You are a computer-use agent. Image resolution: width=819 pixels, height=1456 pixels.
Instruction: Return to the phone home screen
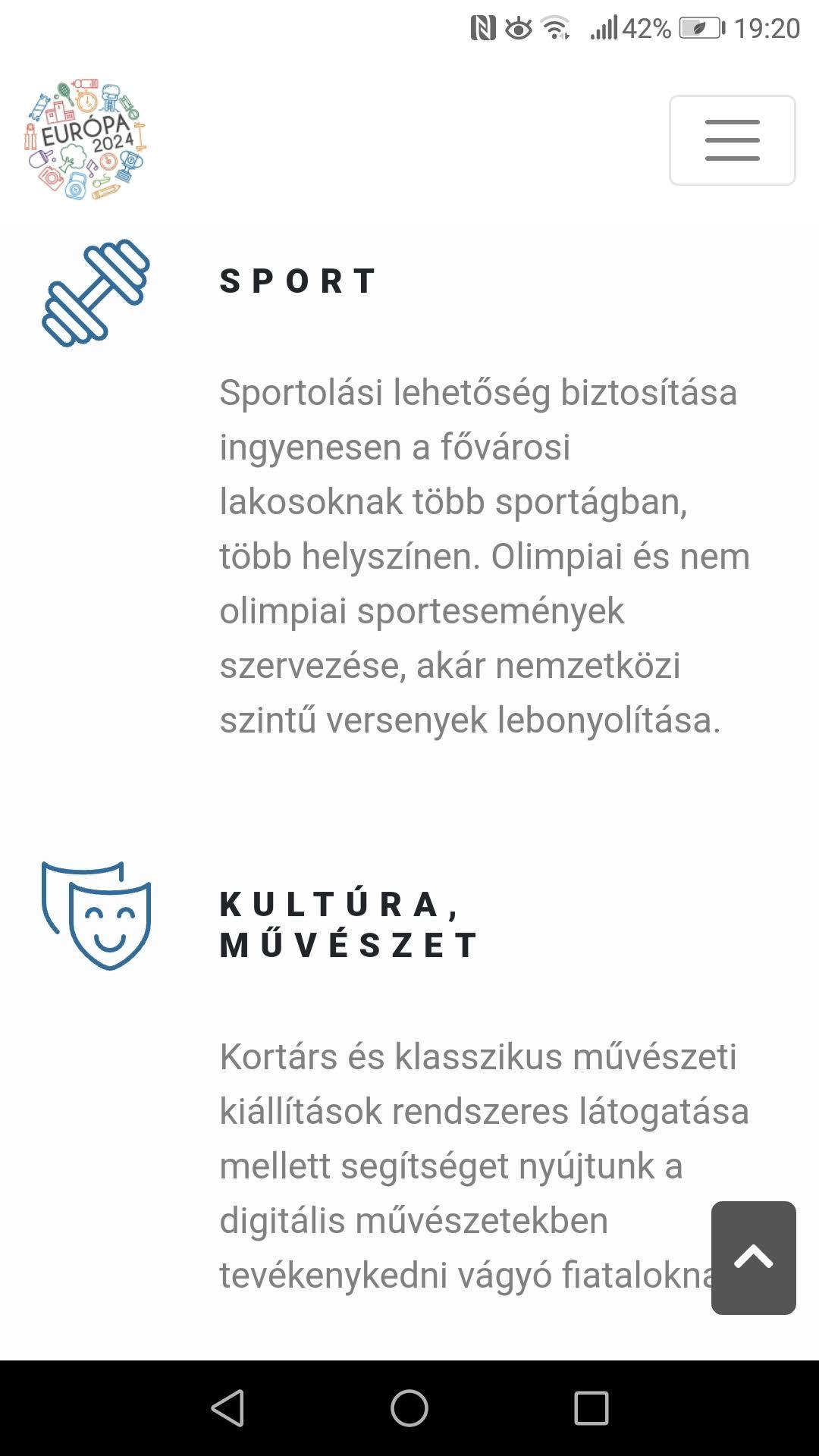pos(409,1408)
